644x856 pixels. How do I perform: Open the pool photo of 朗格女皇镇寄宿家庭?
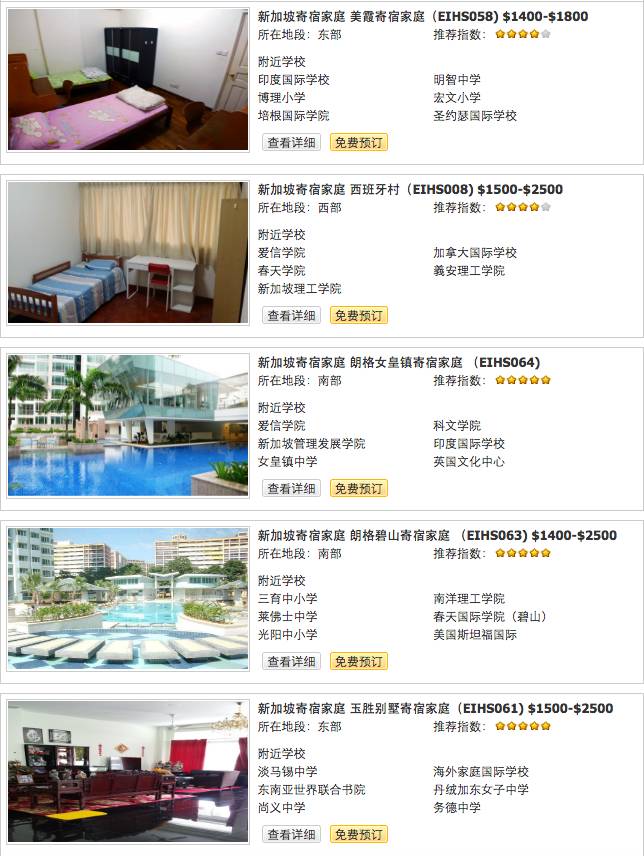tap(127, 425)
